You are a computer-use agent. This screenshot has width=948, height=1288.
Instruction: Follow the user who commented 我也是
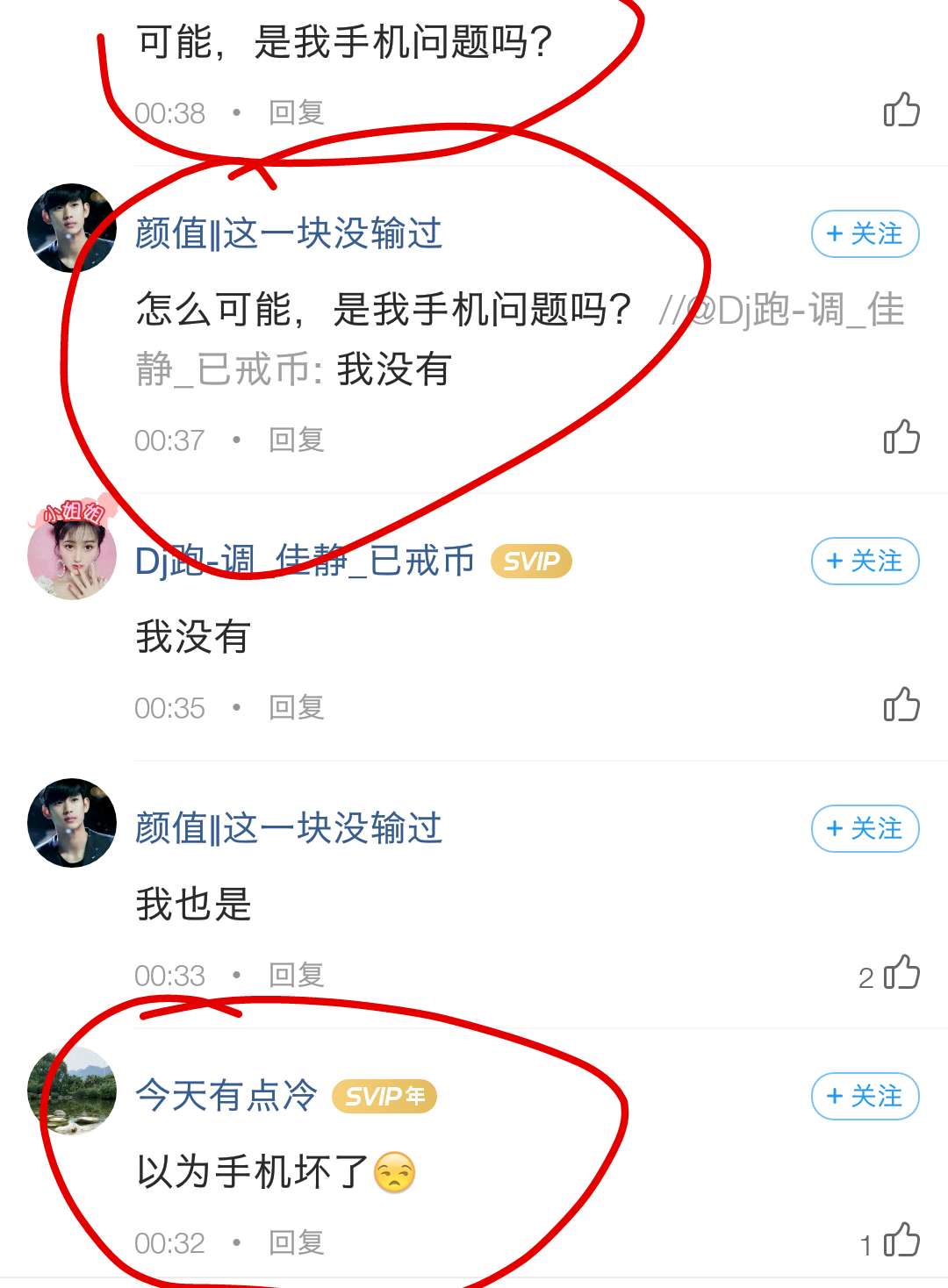tap(865, 829)
